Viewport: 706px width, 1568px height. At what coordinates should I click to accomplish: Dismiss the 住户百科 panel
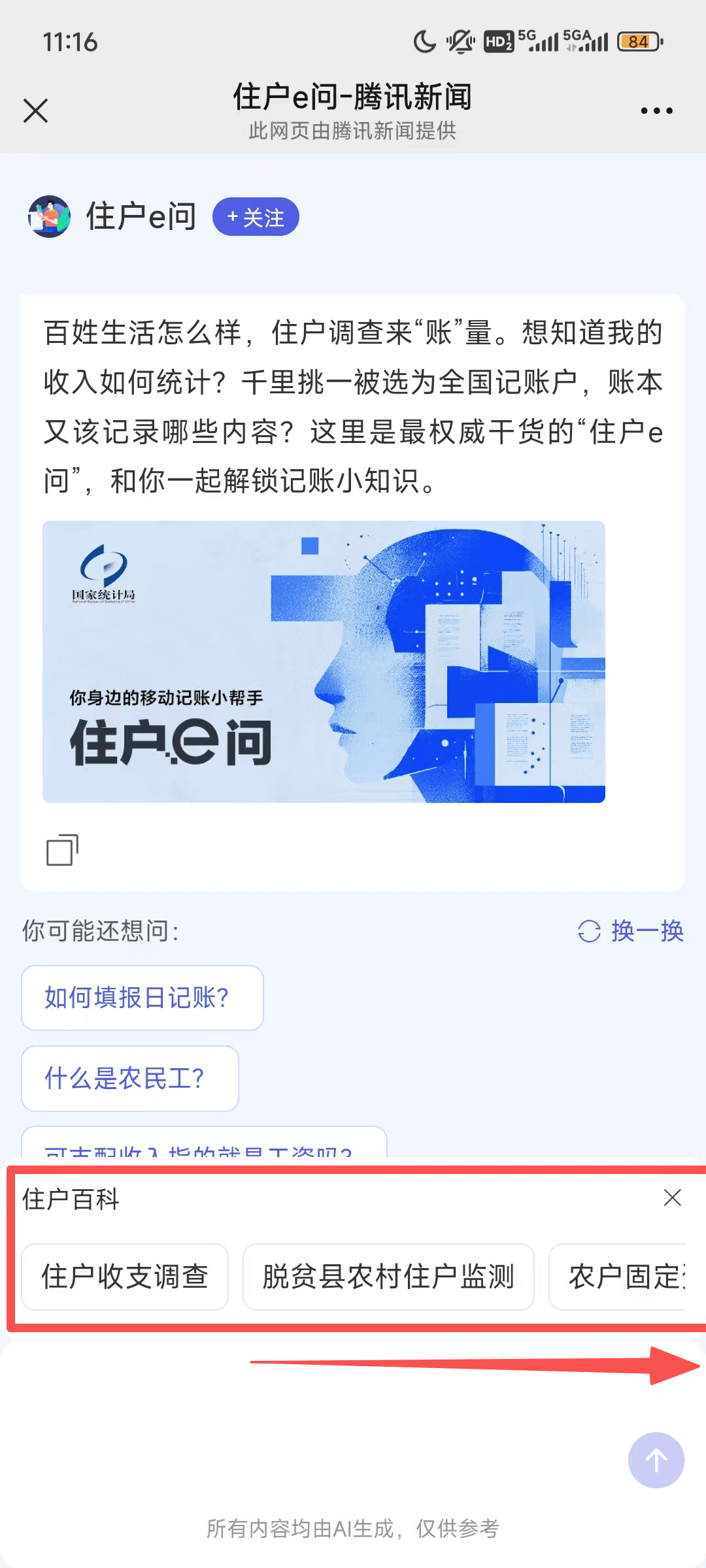coord(672,1198)
